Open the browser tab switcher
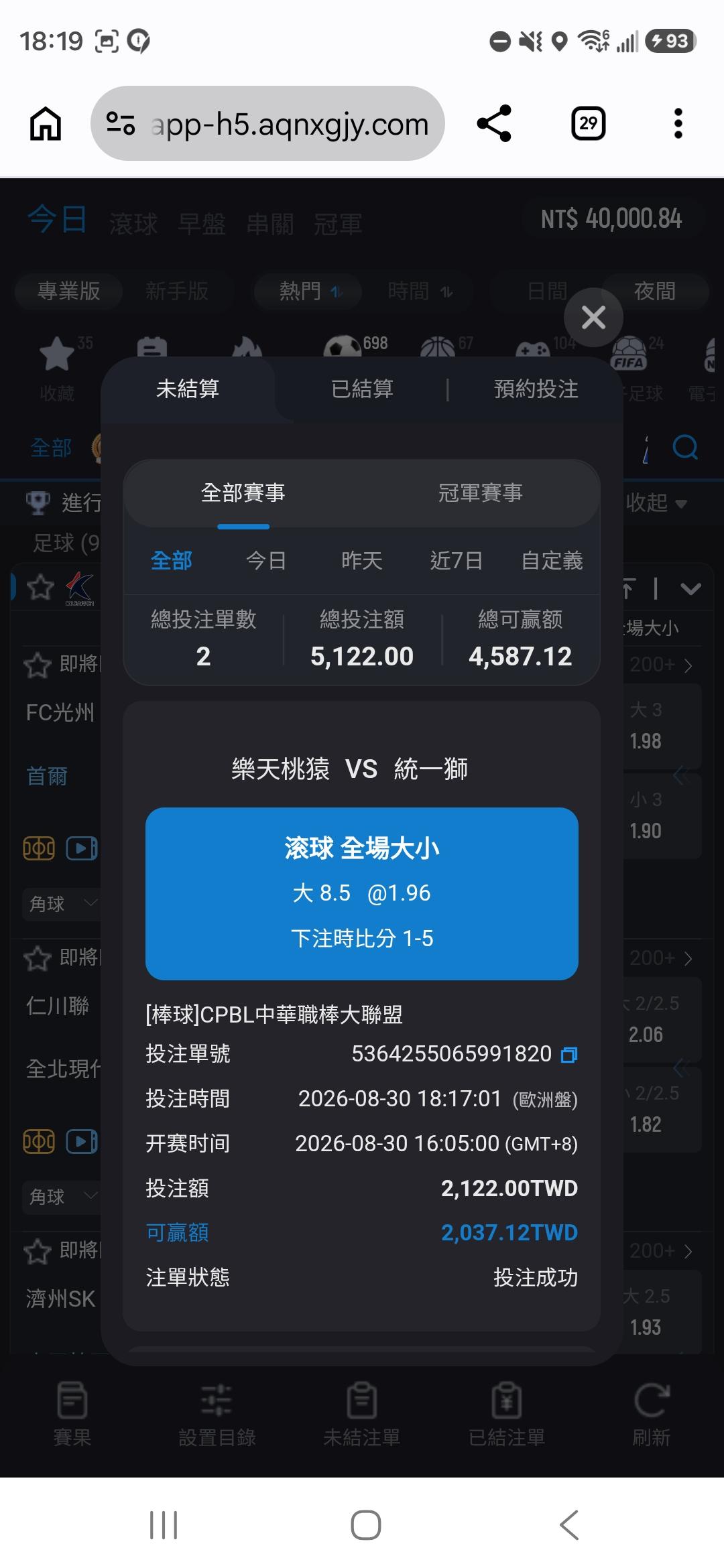The image size is (724, 1568). (x=589, y=123)
